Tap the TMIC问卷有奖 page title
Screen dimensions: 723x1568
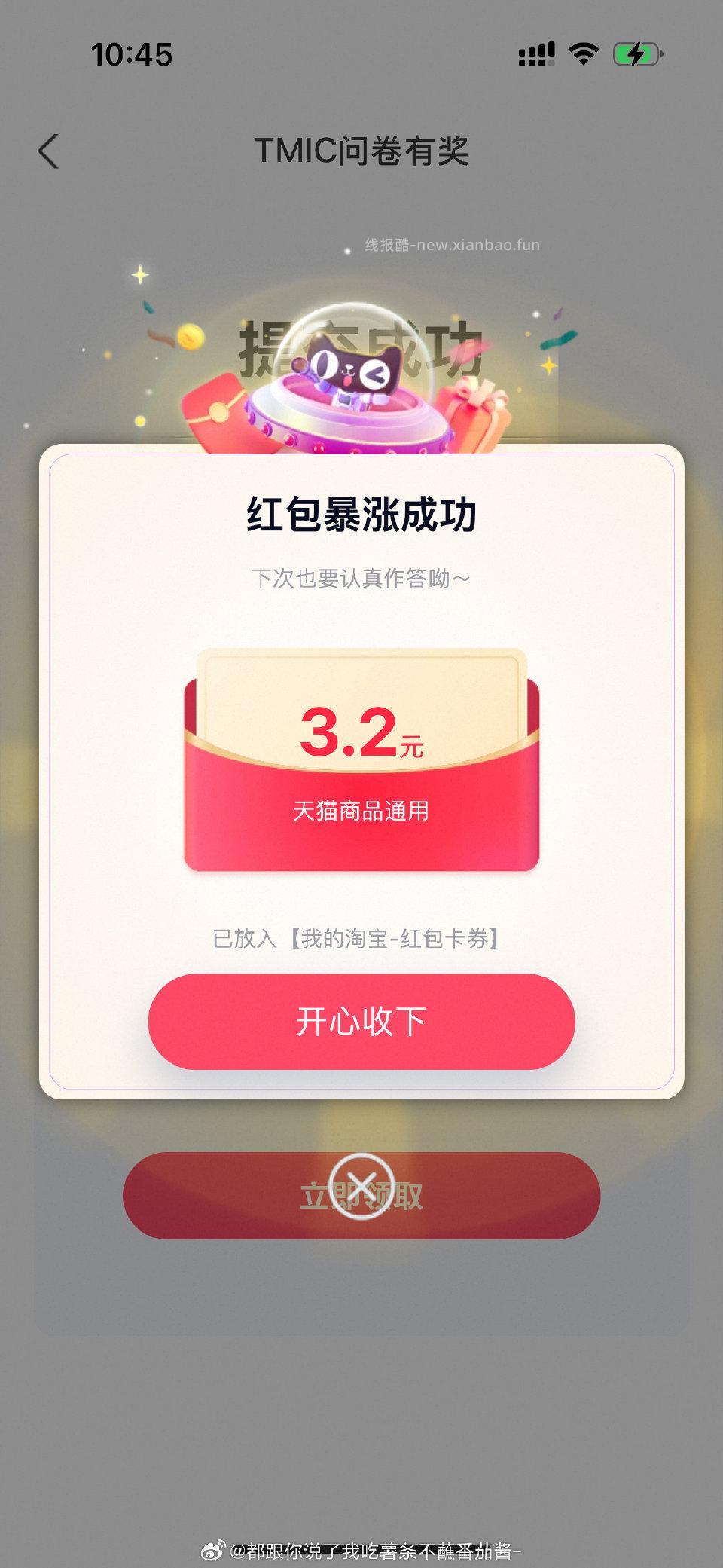click(361, 150)
